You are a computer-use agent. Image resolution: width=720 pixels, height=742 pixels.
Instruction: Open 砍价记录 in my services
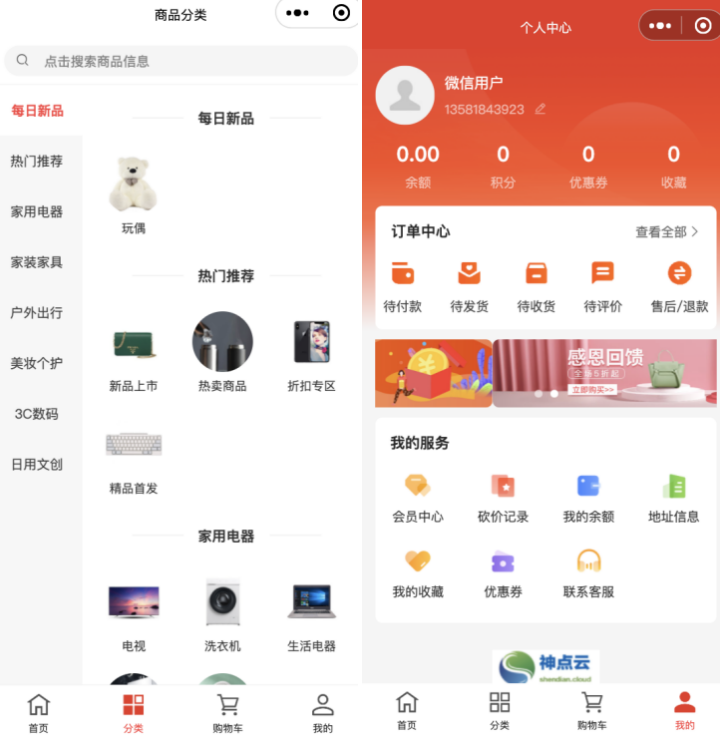pos(503,499)
